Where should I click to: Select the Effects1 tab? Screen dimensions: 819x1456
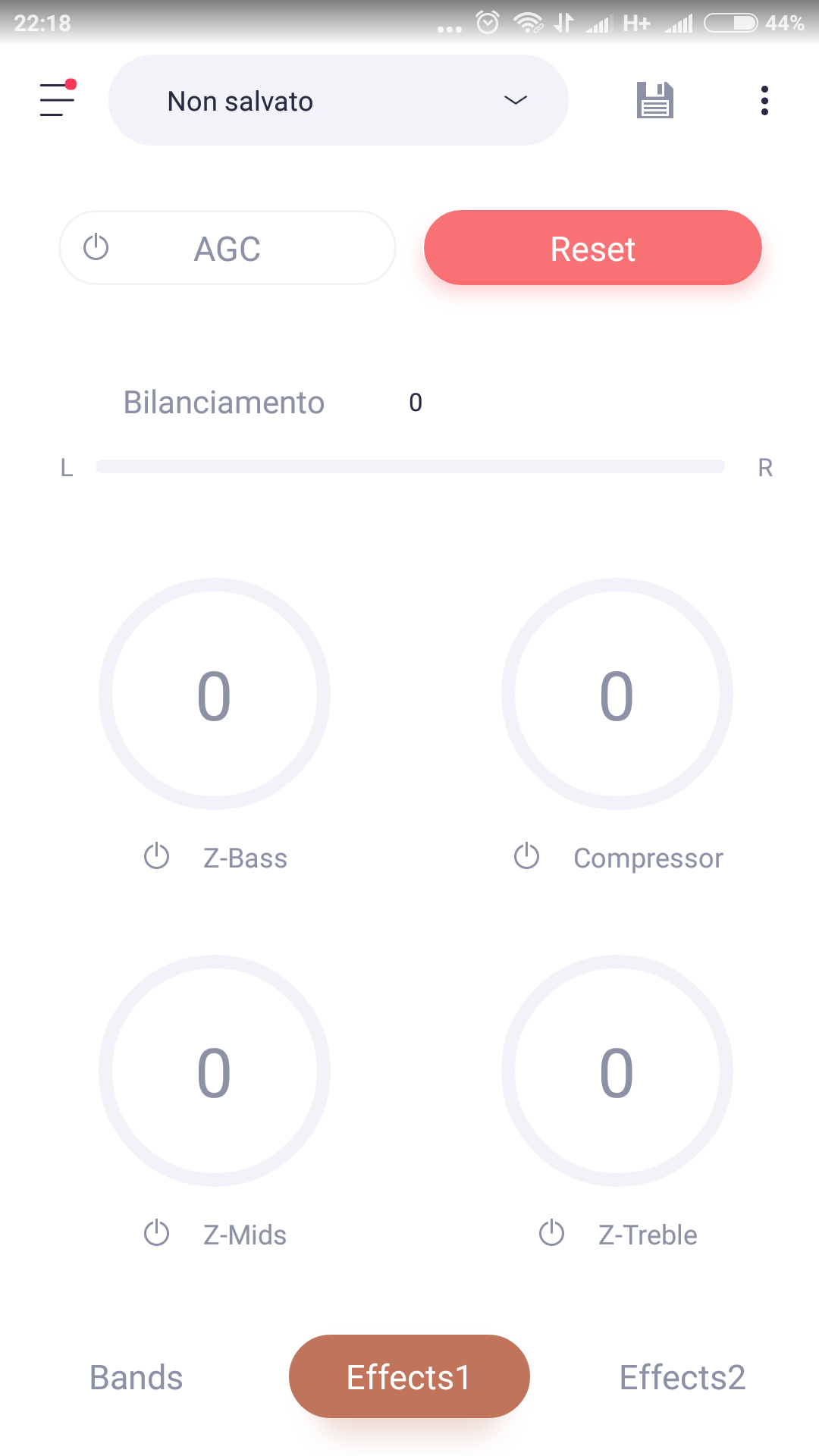click(x=409, y=1376)
